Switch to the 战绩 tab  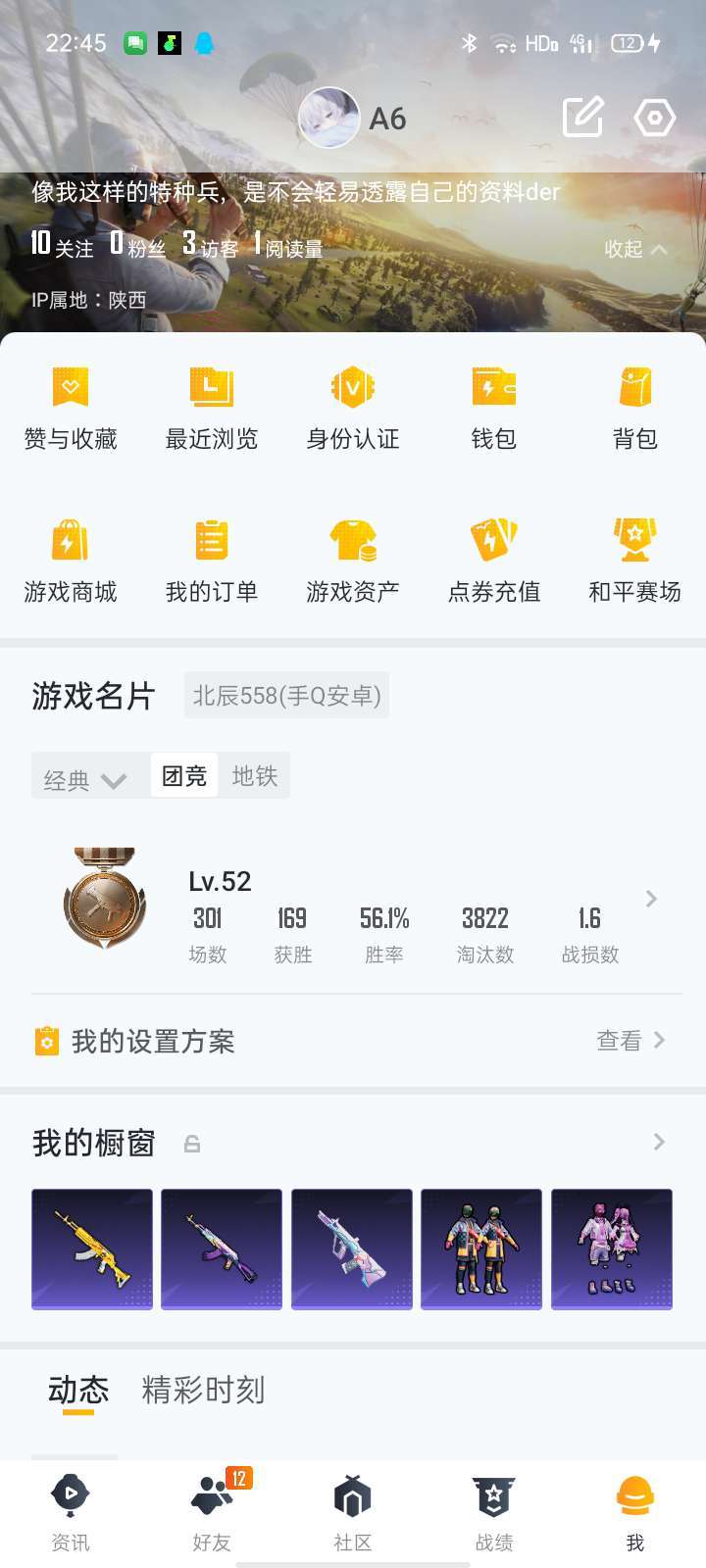pos(494,1513)
